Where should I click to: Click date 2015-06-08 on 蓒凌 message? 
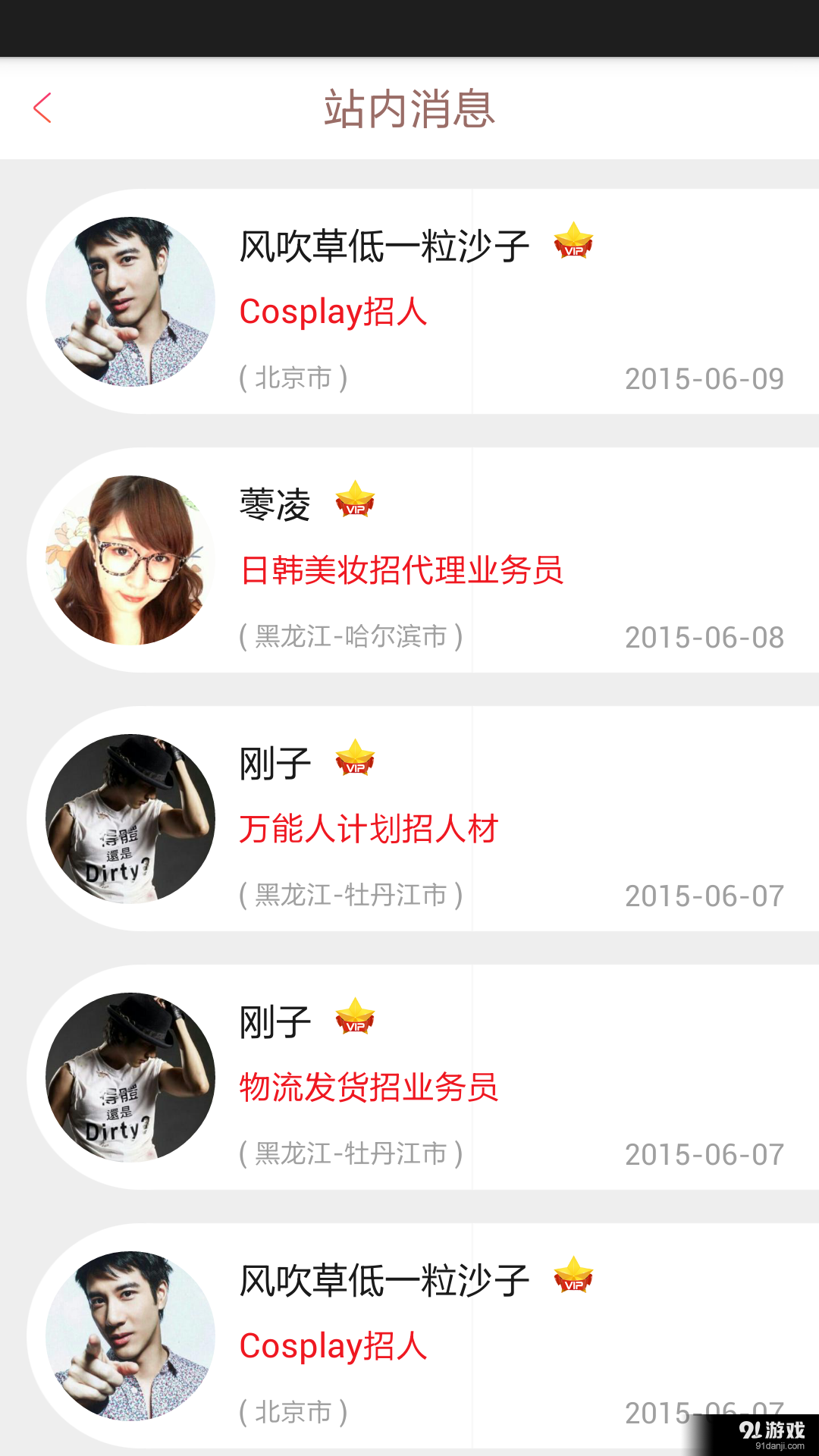(x=703, y=639)
